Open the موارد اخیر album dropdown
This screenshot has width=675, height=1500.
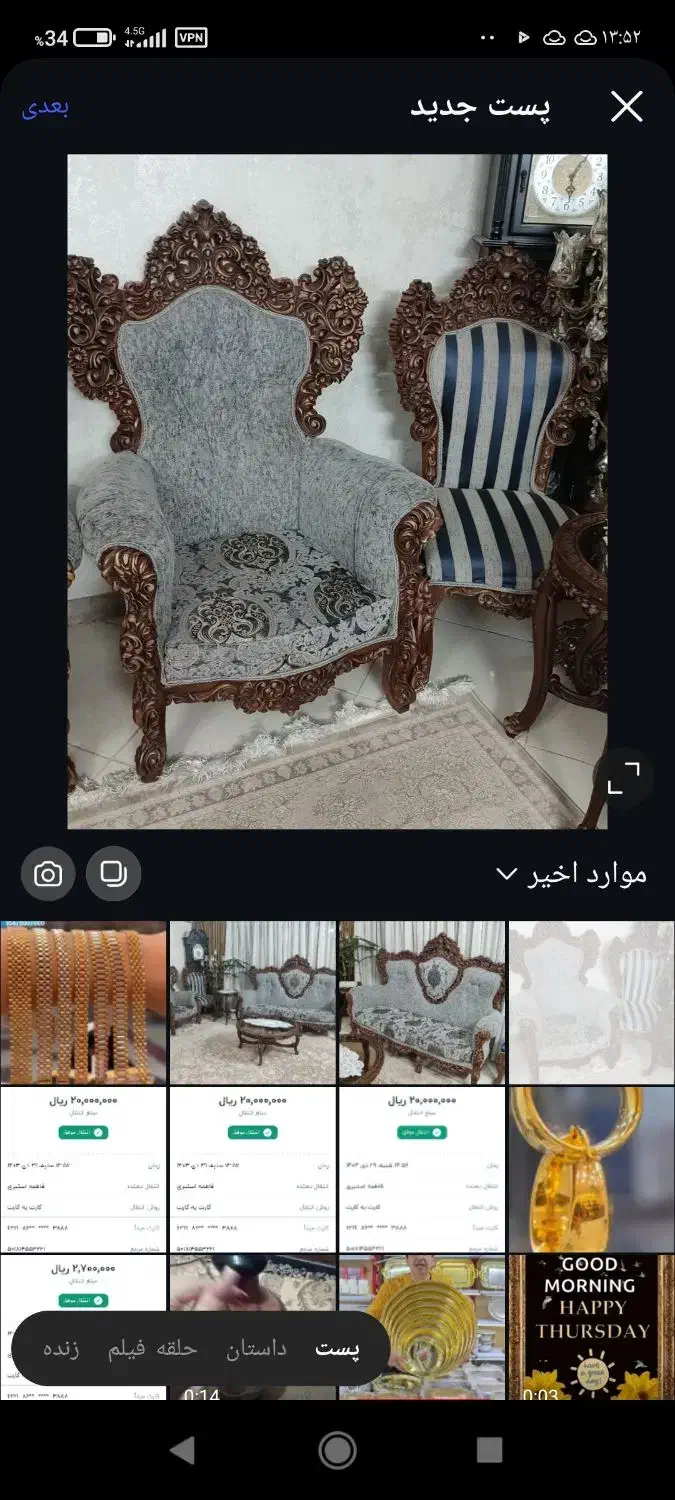572,874
